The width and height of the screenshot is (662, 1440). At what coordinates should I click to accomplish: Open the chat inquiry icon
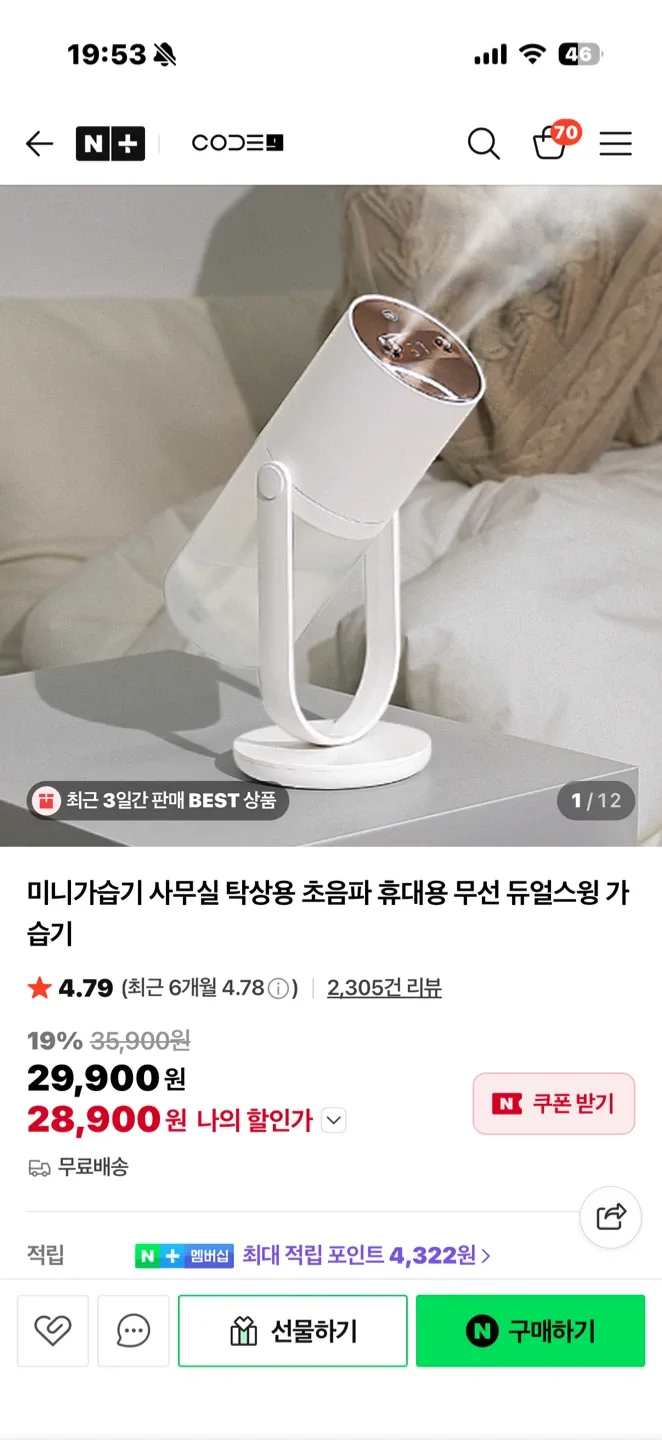point(133,1330)
